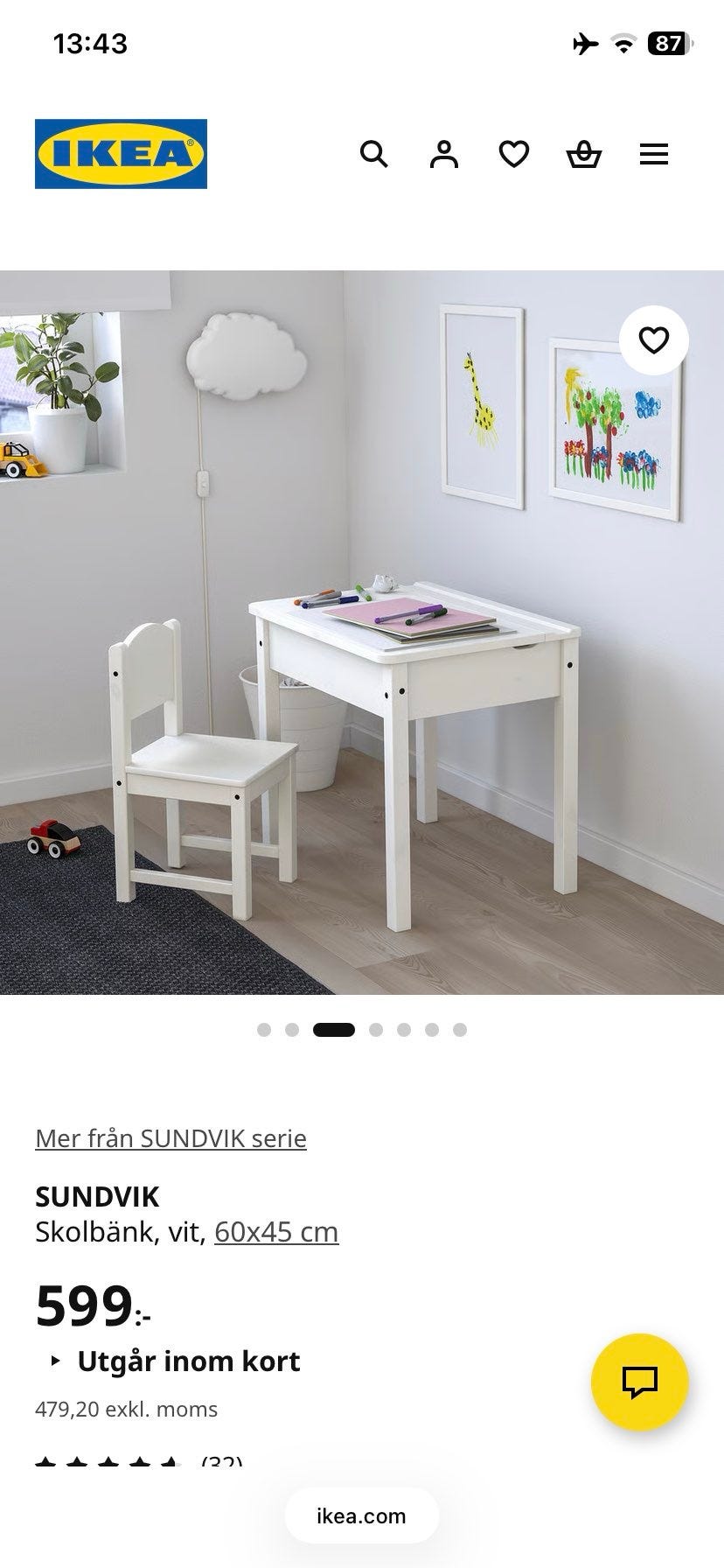Screen dimensions: 724x1568
Task: Click the IKEA logo
Action: tap(120, 154)
